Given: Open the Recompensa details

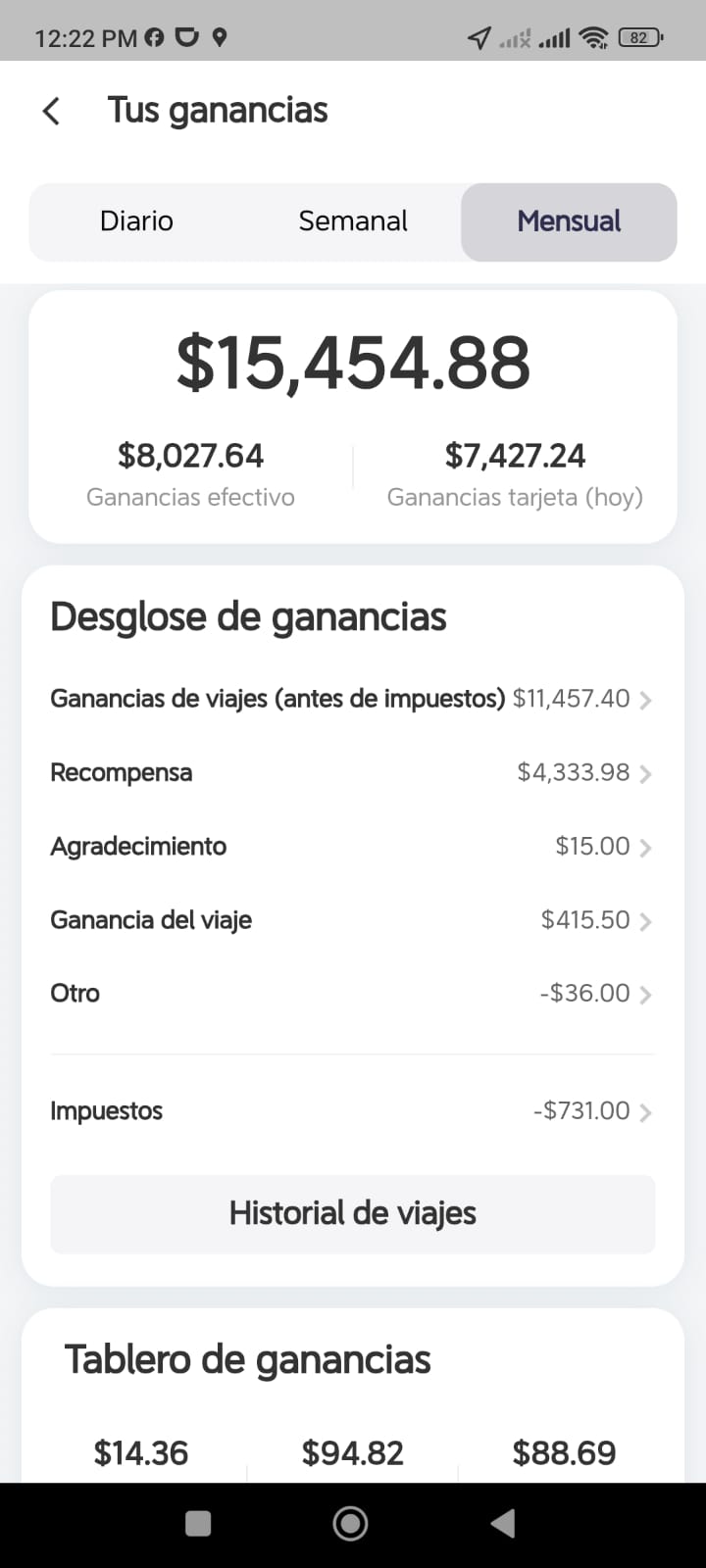Looking at the screenshot, I should point(351,773).
